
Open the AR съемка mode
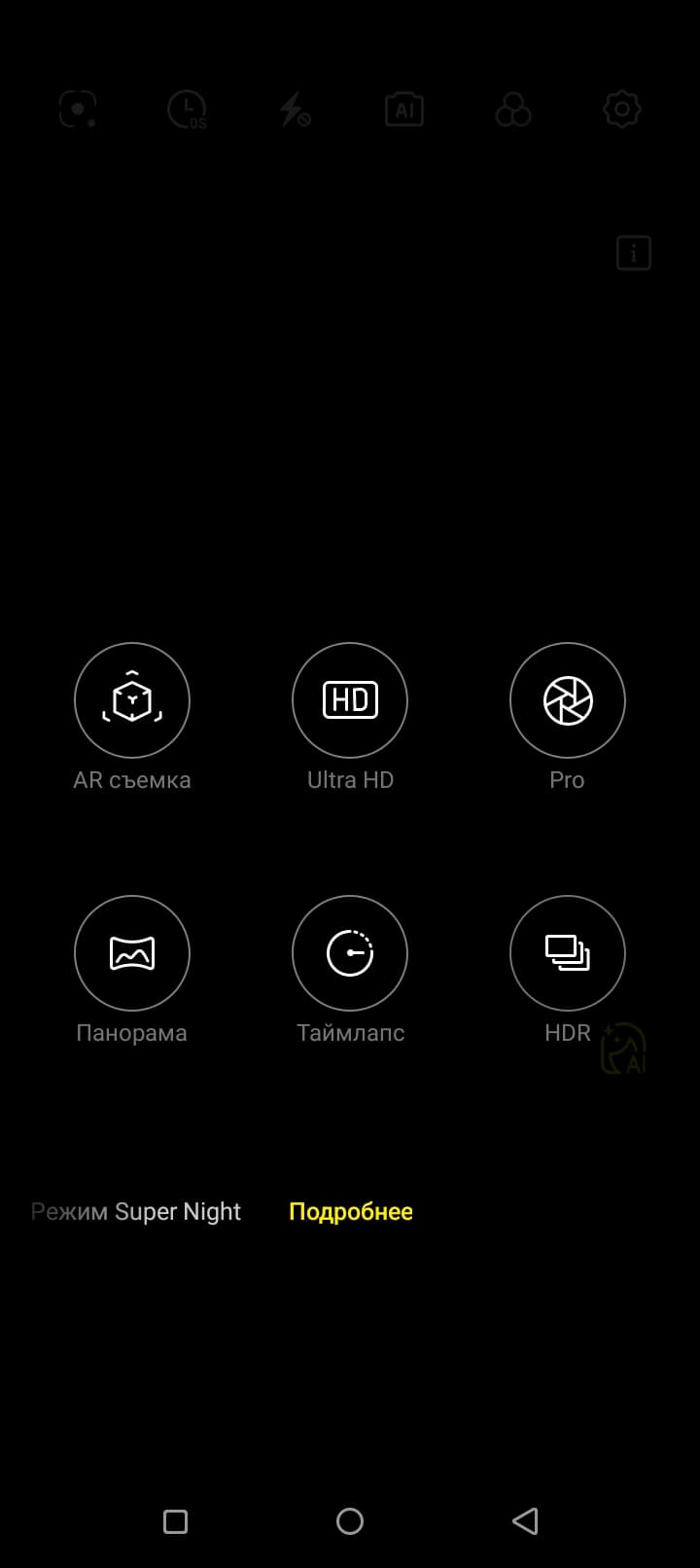pos(132,700)
